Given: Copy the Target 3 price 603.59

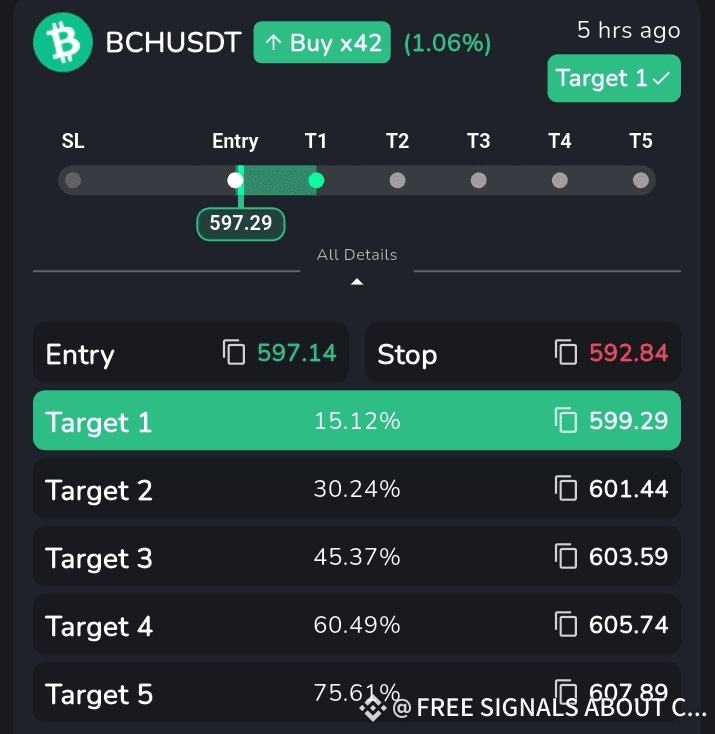Looking at the screenshot, I should click(x=566, y=557).
